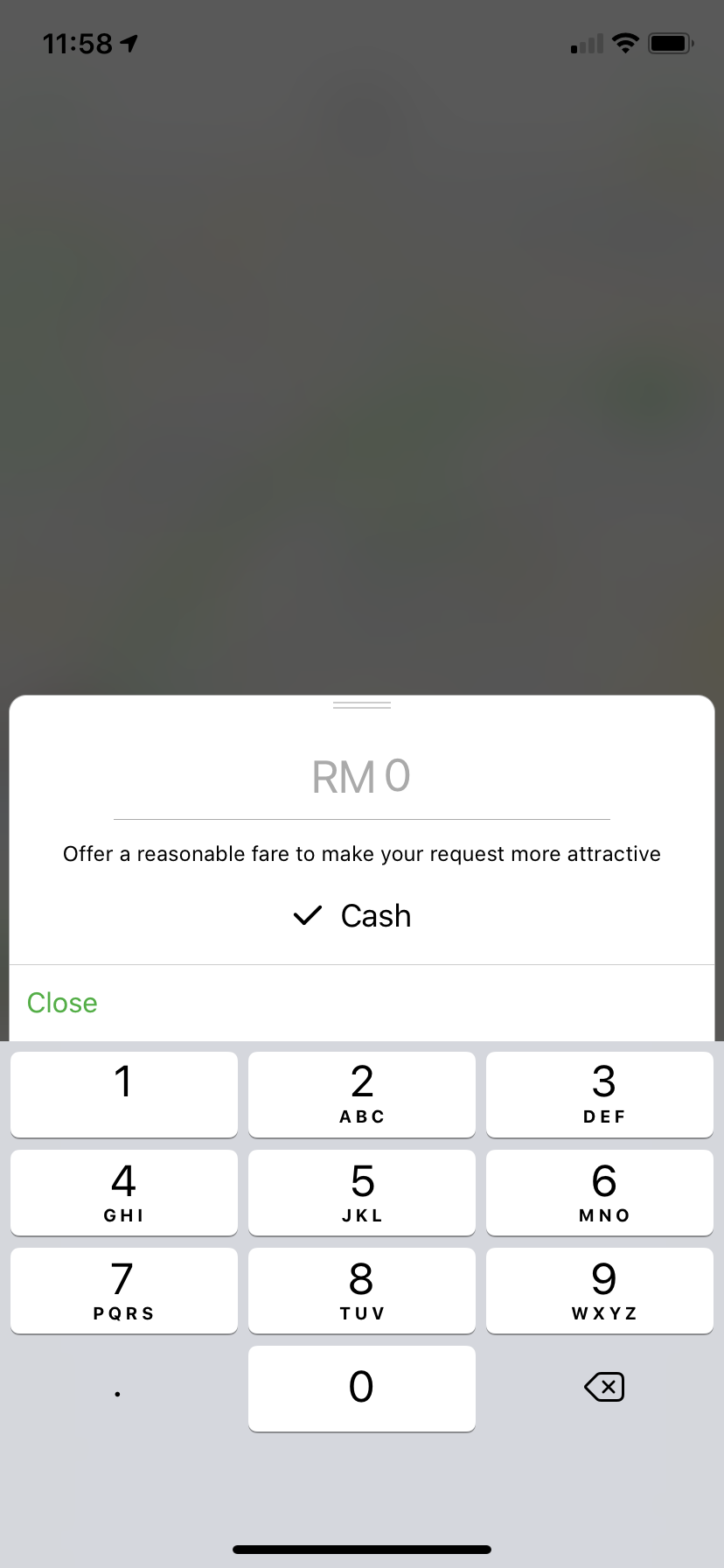
Task: Hit the backspace key to delete
Action: (604, 1387)
